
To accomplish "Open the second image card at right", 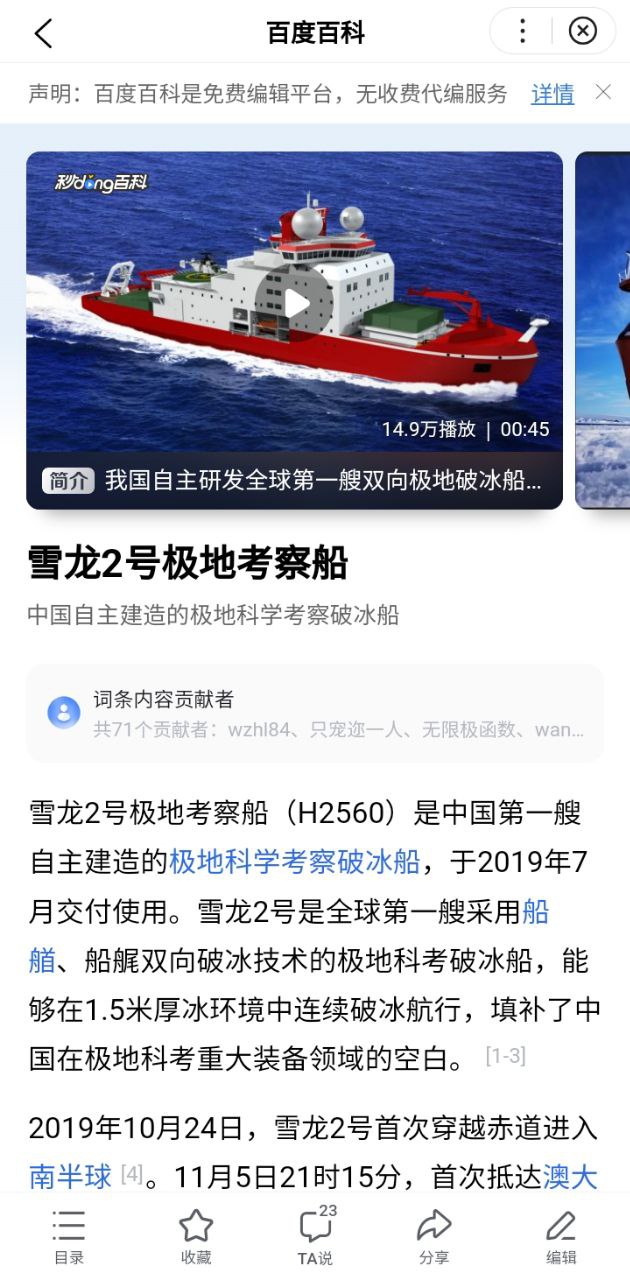I will pyautogui.click(x=602, y=330).
